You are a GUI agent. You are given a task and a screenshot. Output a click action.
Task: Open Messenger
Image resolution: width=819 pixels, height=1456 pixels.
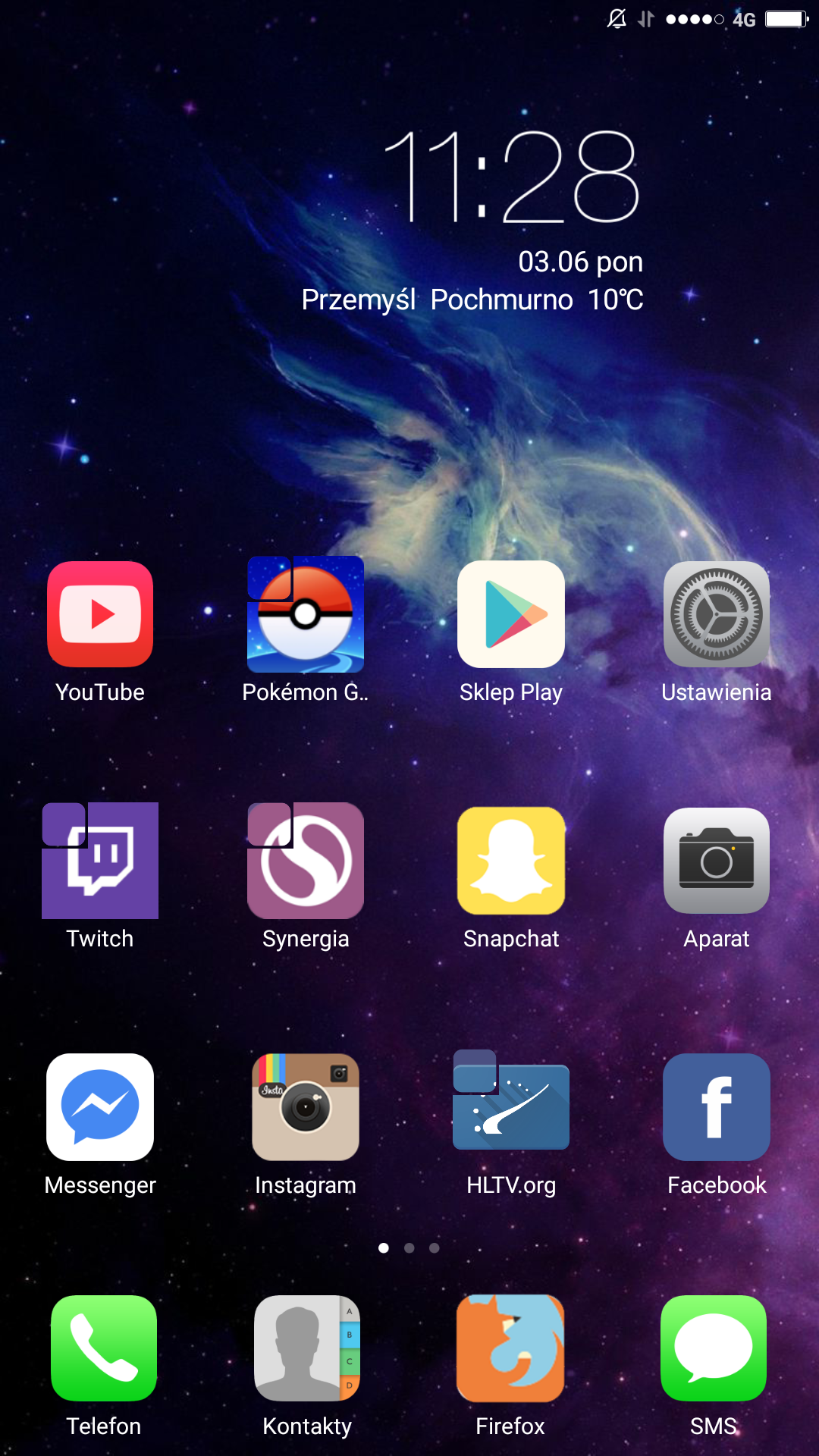100,1107
